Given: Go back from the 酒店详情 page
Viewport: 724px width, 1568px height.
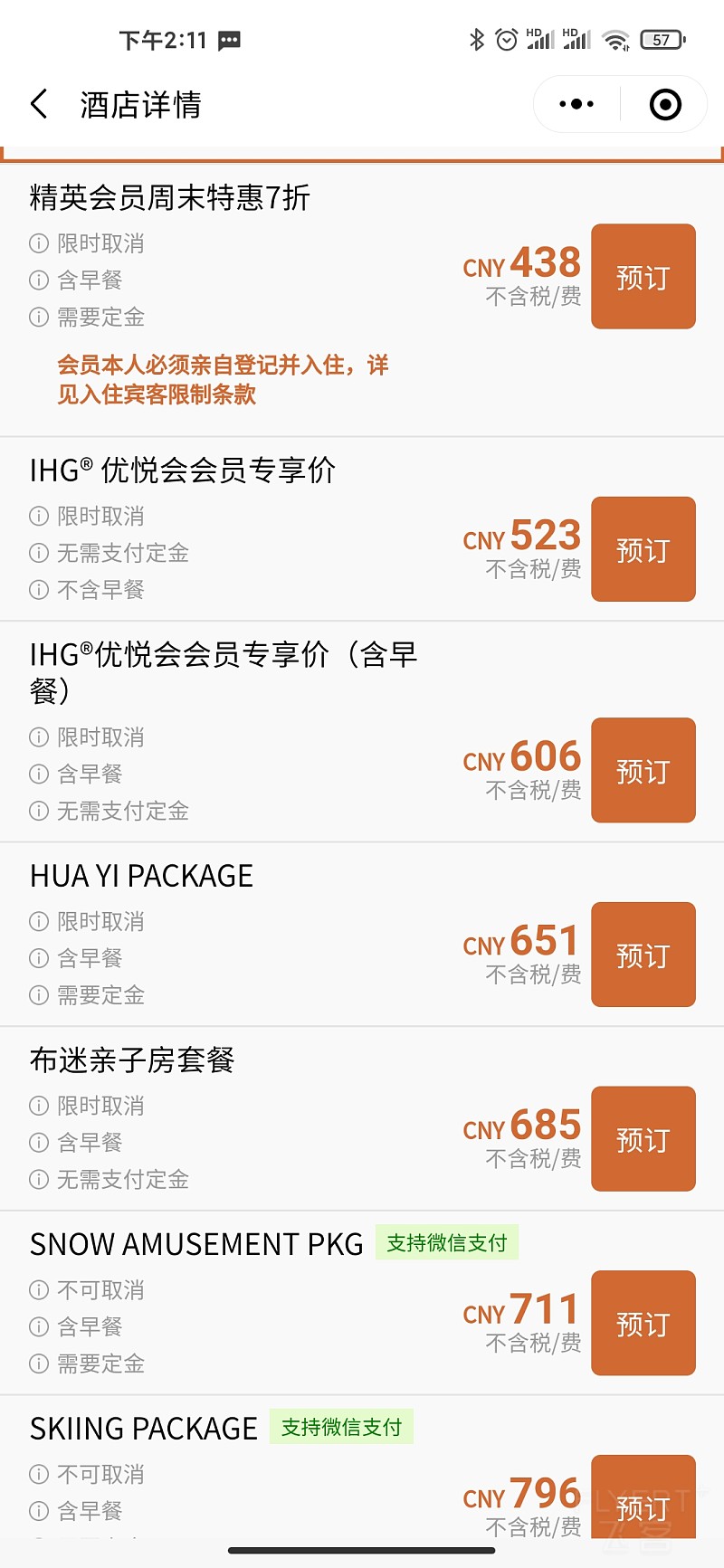Looking at the screenshot, I should point(39,104).
